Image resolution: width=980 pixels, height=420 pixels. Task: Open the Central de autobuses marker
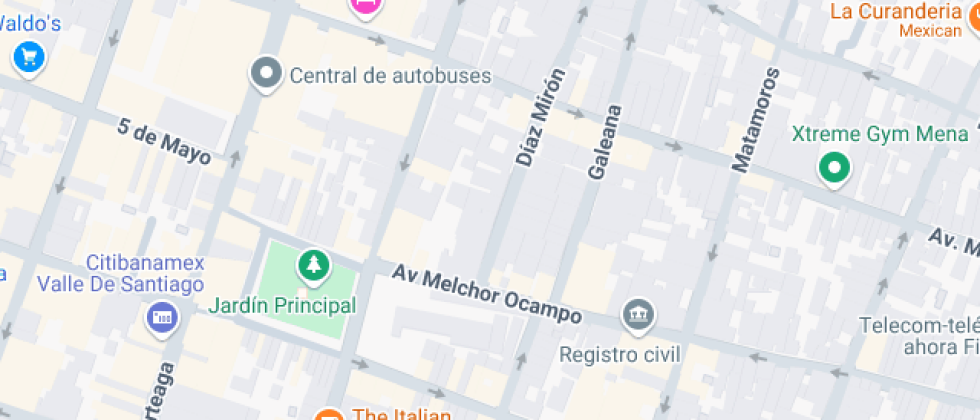[266, 74]
